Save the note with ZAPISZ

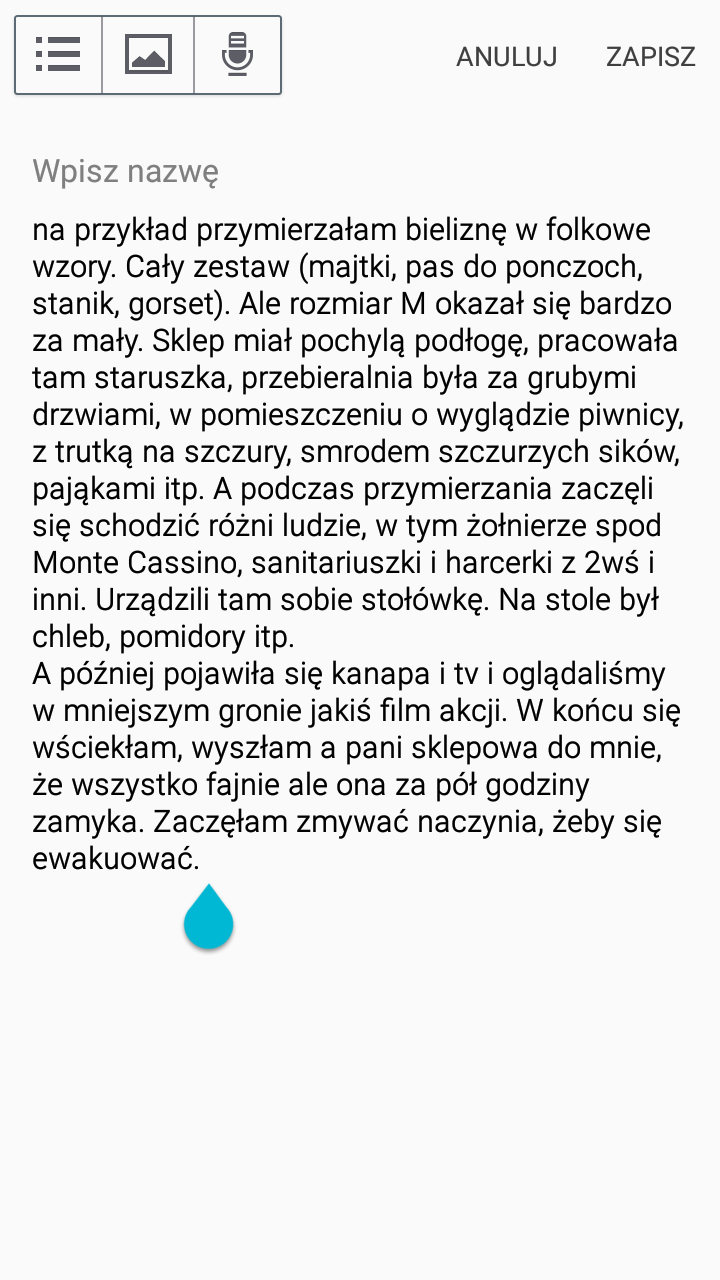651,57
